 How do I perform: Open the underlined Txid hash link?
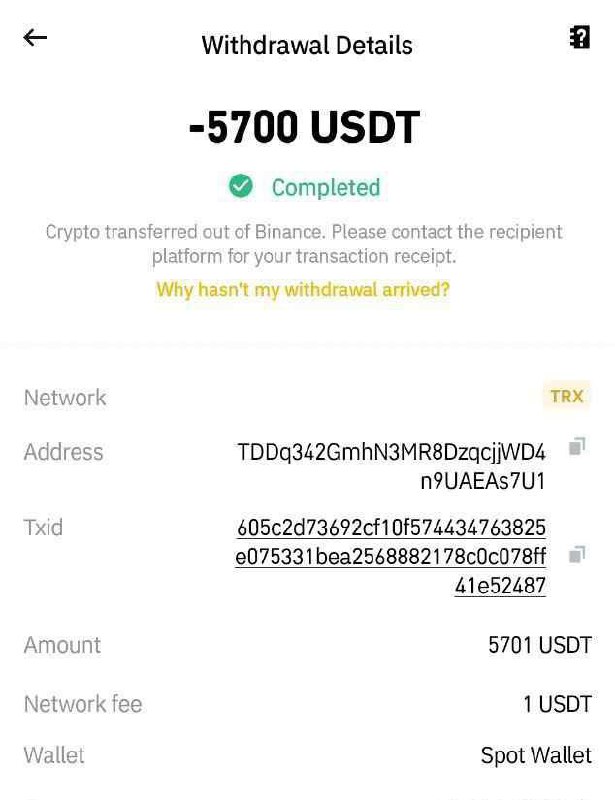(391, 556)
